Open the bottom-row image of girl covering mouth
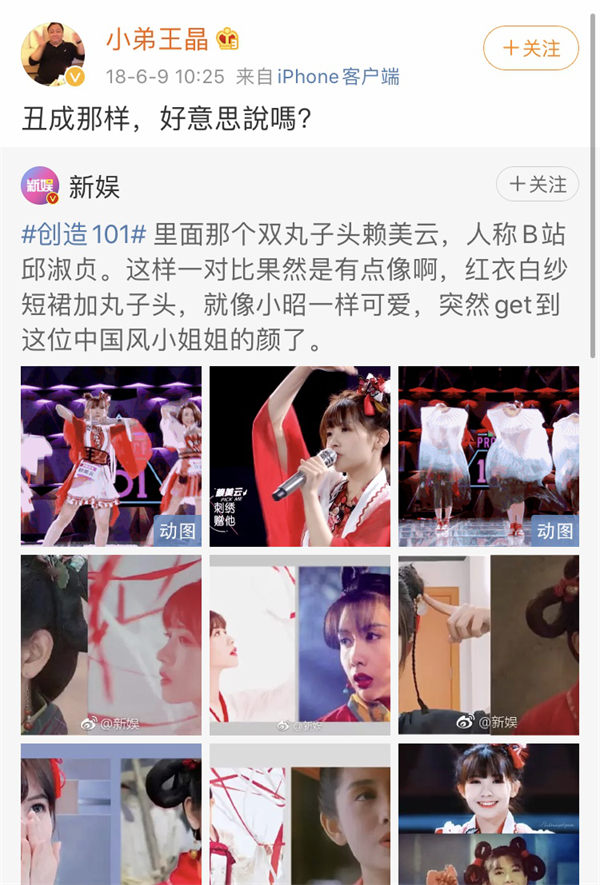600x885 pixels. 111,813
